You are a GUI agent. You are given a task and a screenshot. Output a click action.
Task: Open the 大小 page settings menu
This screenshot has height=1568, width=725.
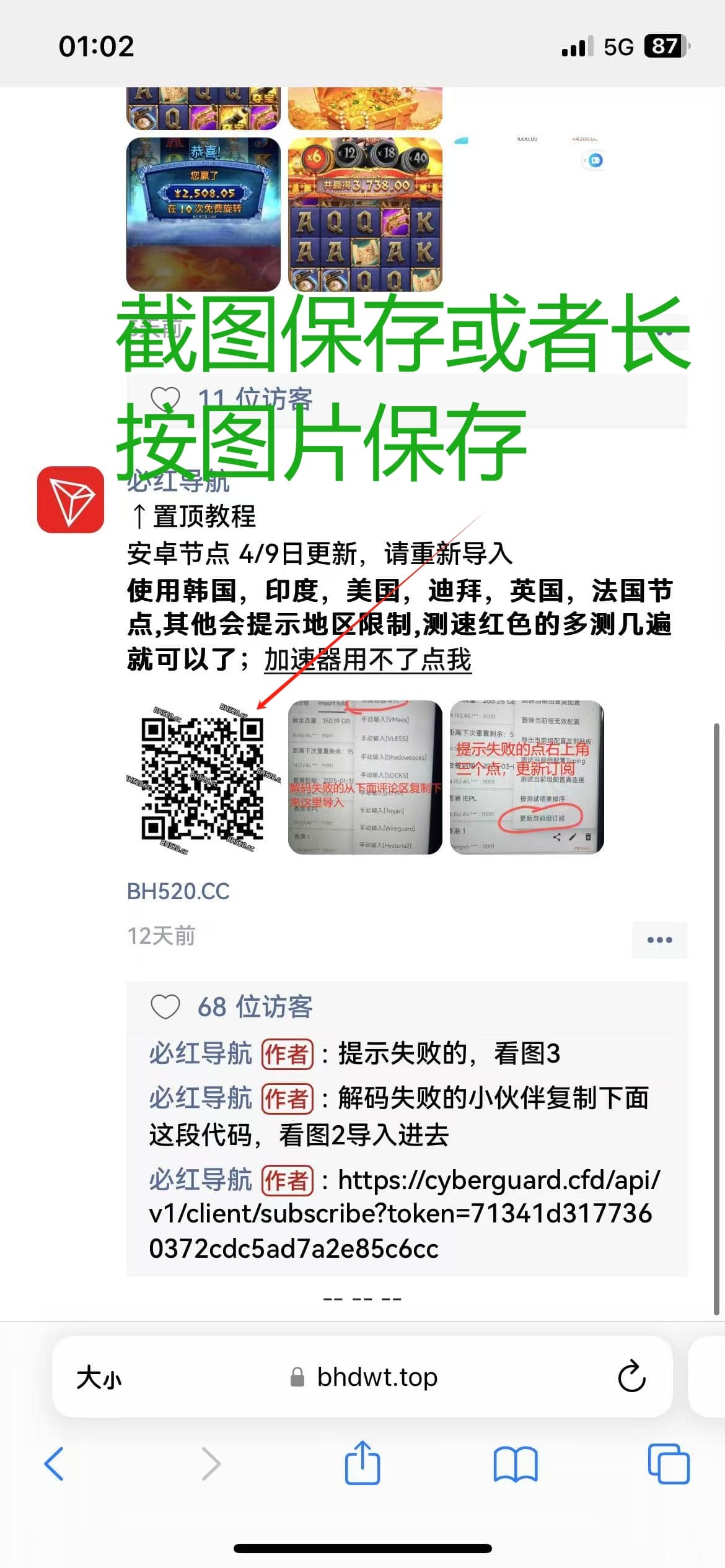[99, 1378]
